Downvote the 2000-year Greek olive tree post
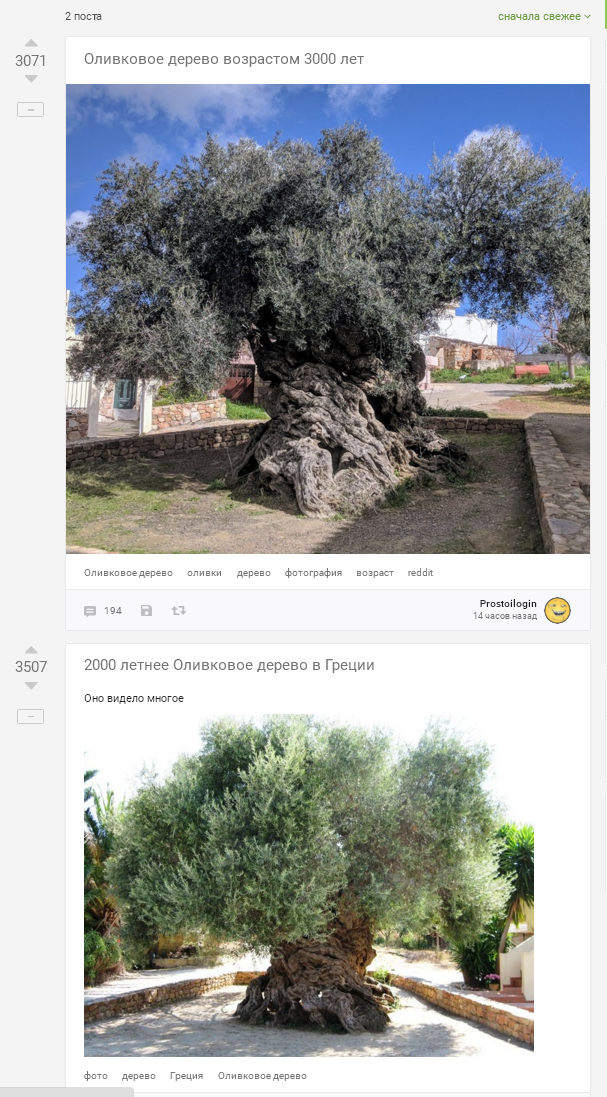The image size is (607, 1097). click(x=31, y=686)
